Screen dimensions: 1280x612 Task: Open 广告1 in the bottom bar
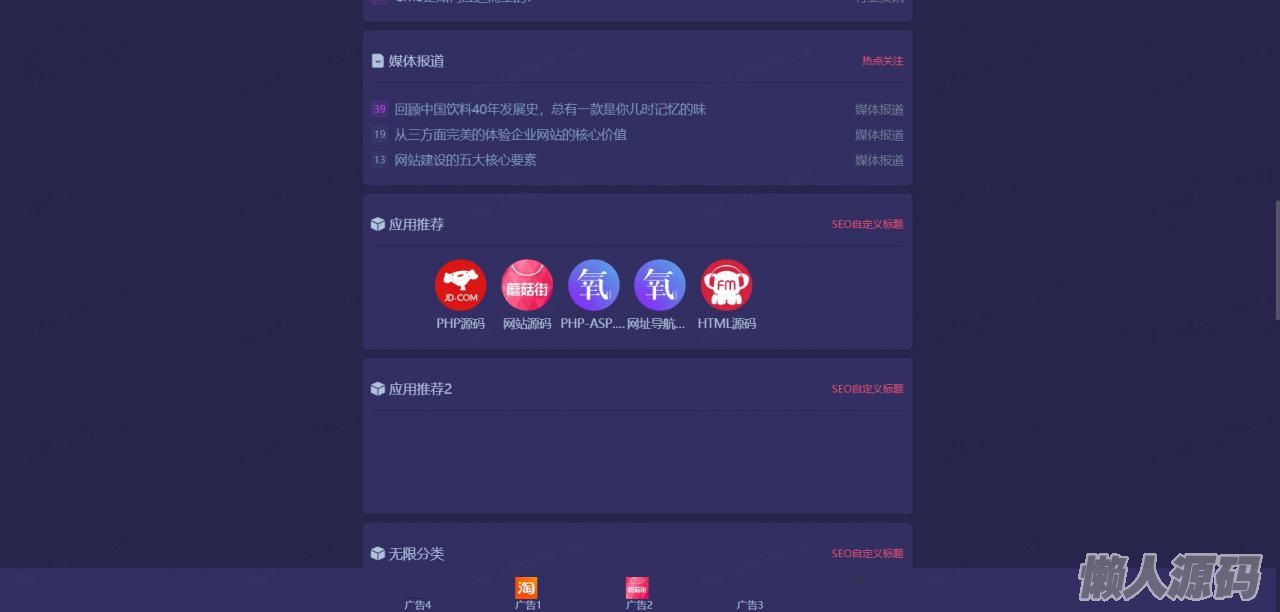[527, 592]
